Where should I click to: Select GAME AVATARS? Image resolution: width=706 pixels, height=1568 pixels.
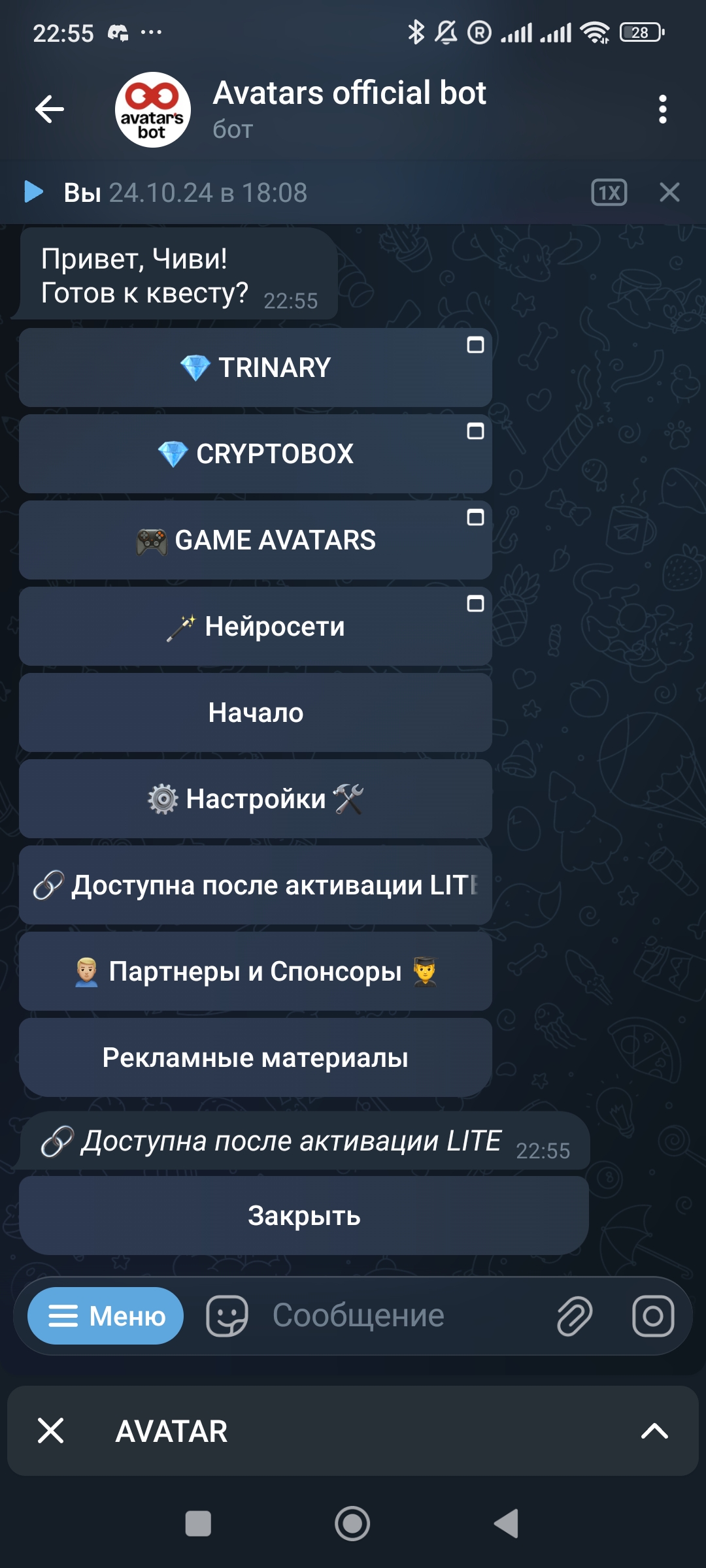tap(256, 540)
